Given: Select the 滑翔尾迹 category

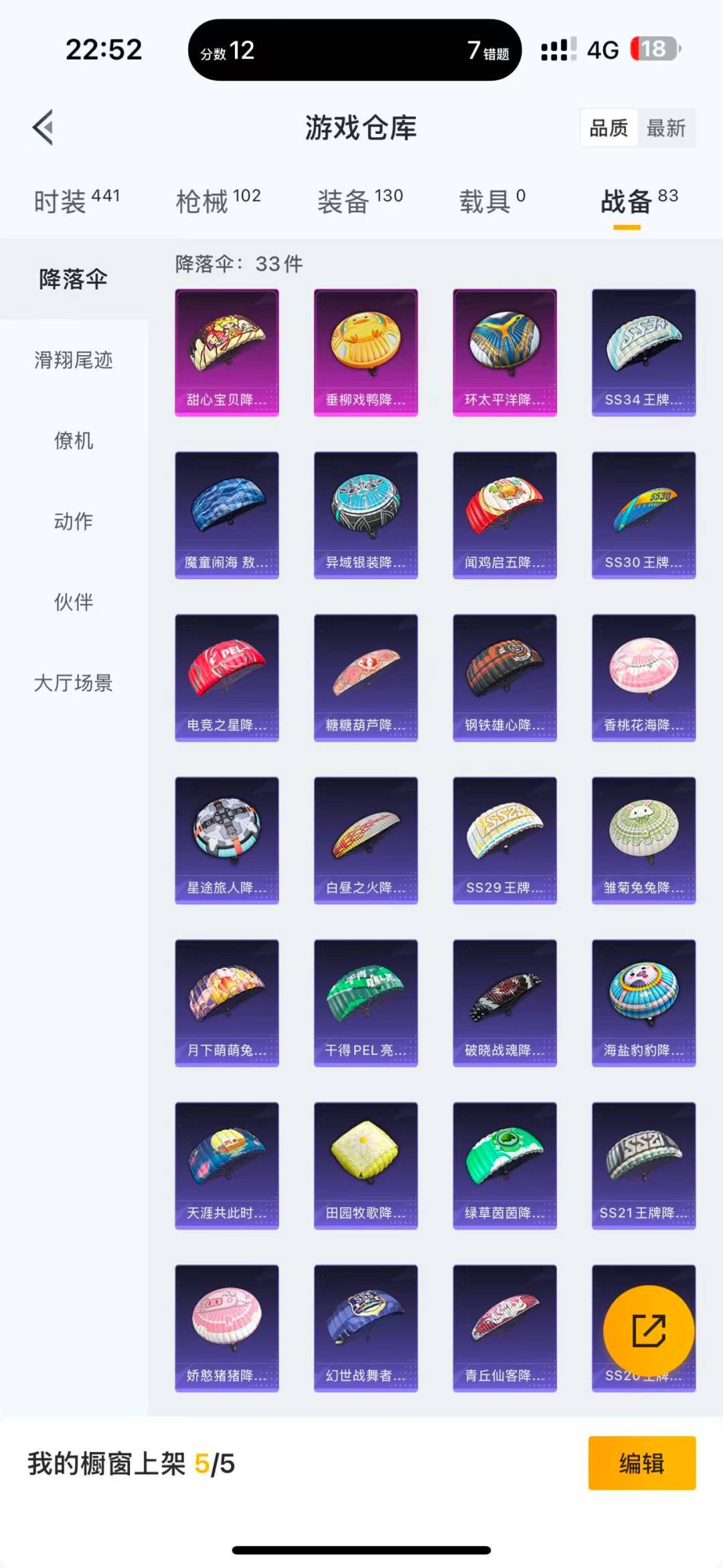Looking at the screenshot, I should point(74,360).
